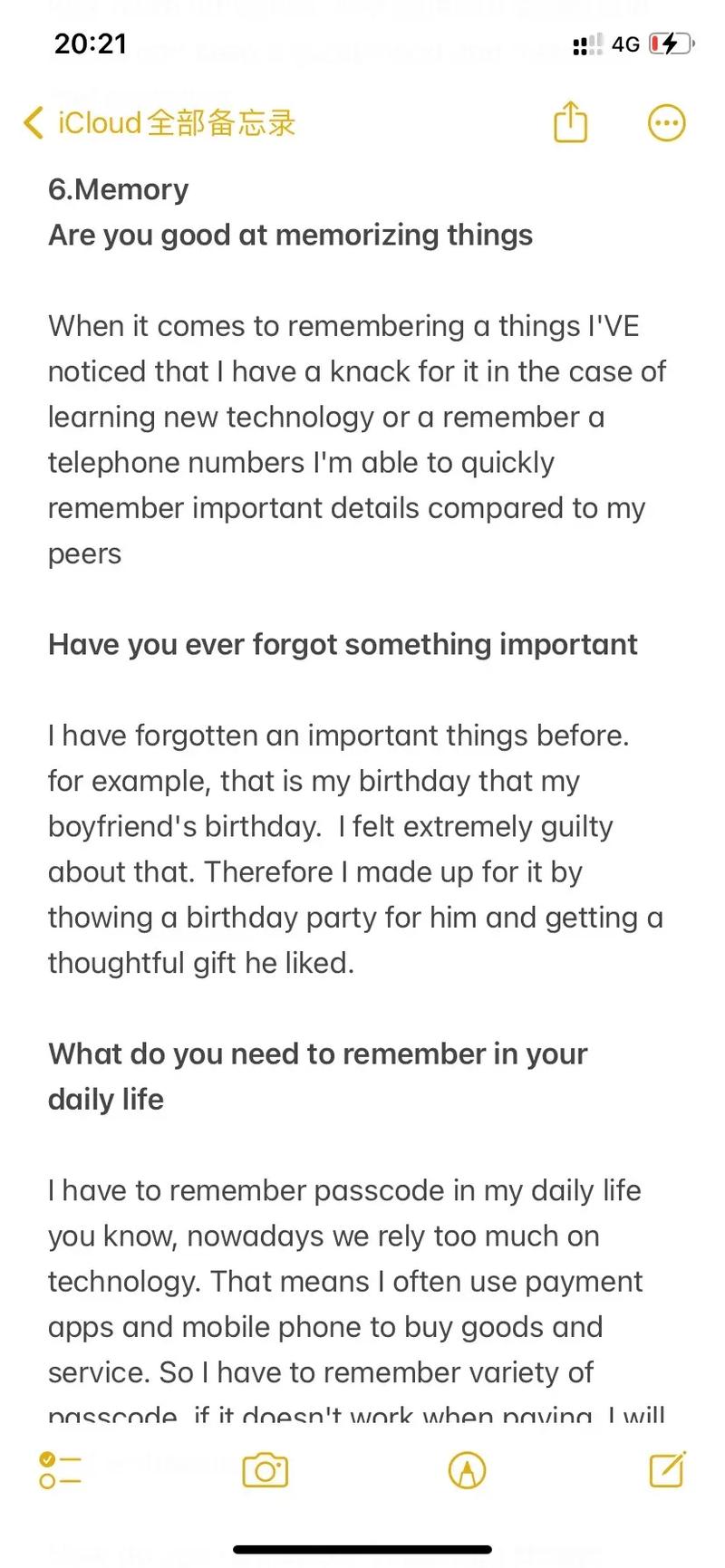Viewport: 725px width, 1568px height.
Task: Open the camera attachment options
Action: 265,1470
